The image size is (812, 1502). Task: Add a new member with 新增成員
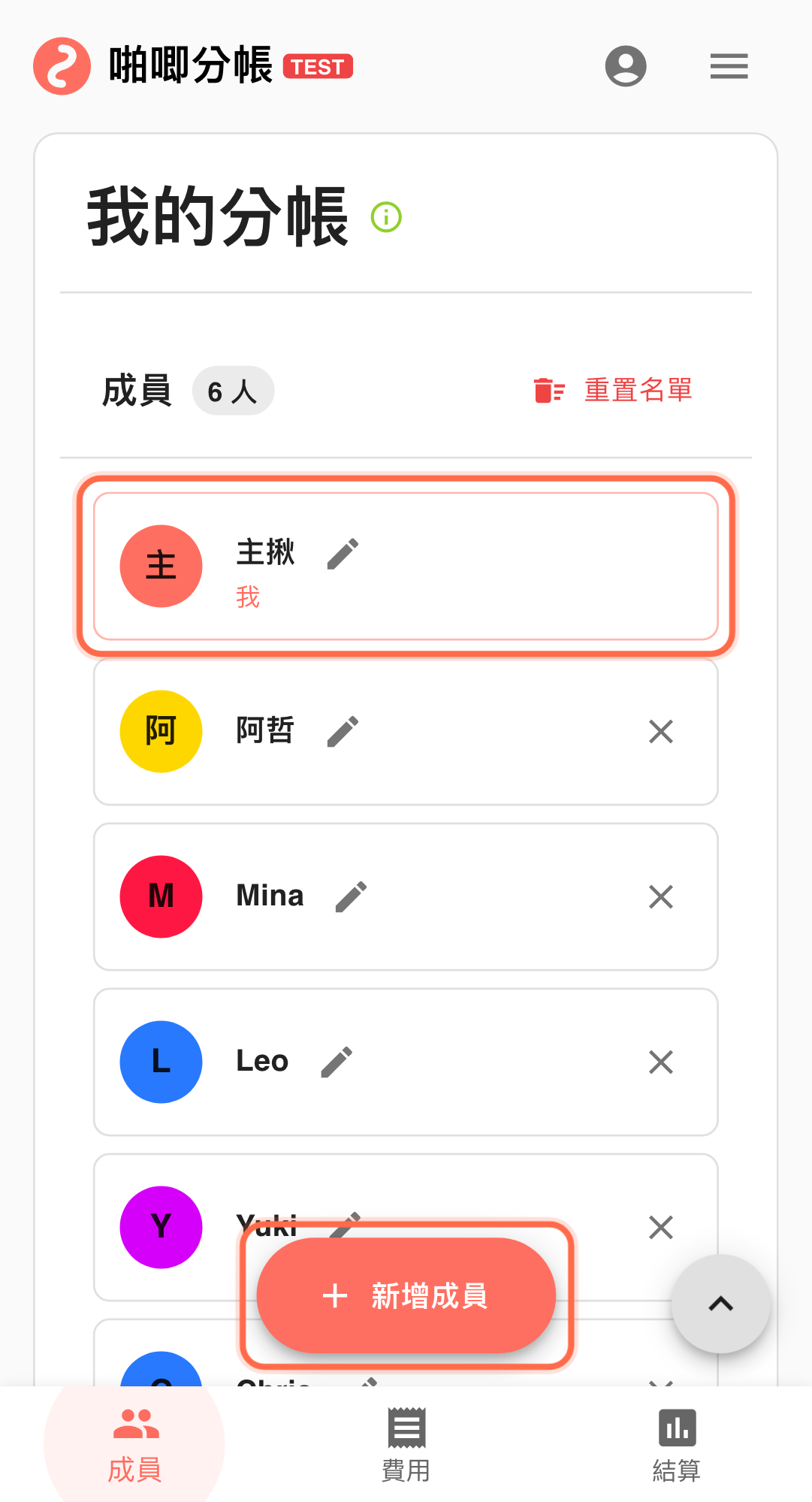coord(406,1295)
